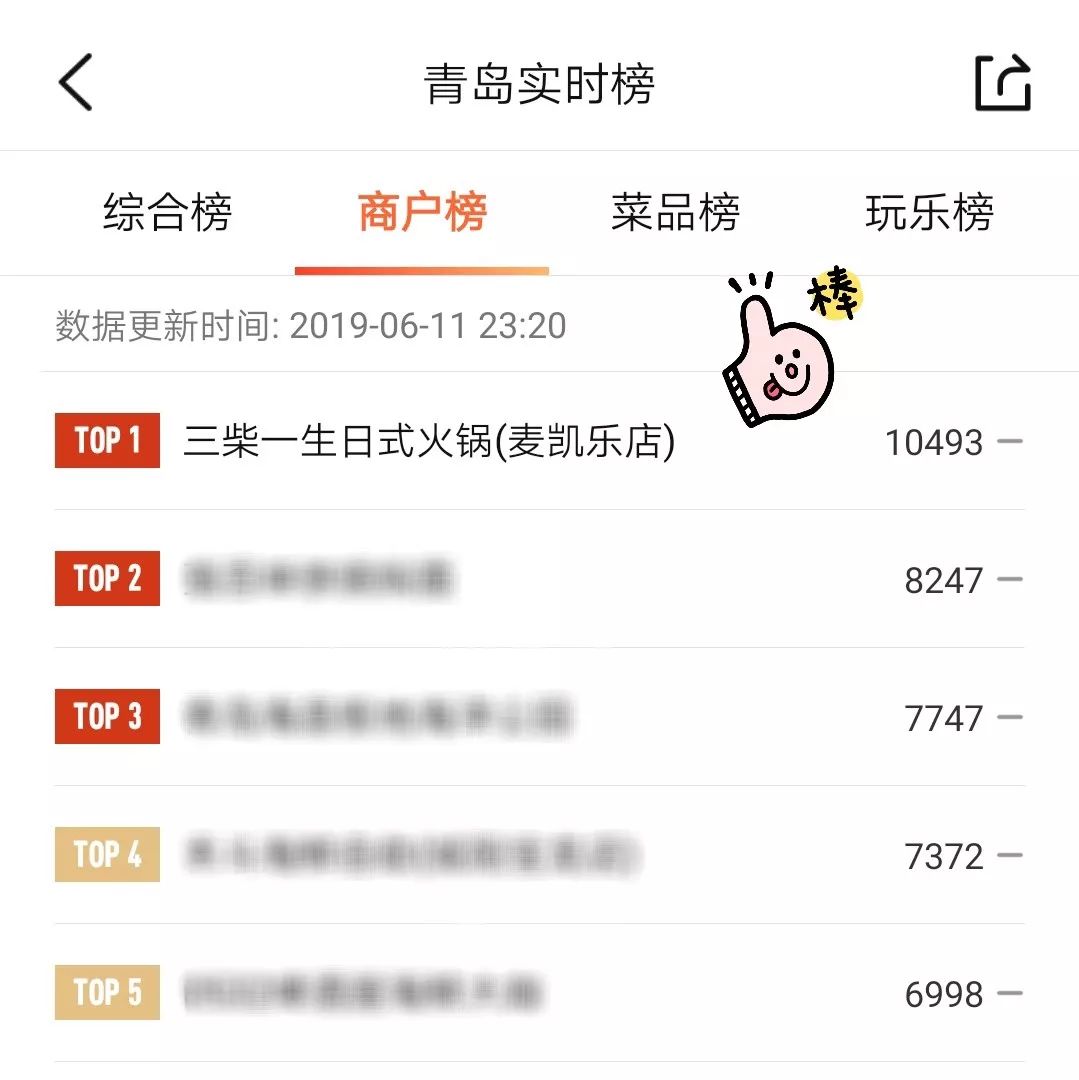Open TOP 1 三柴一生日式火锅(麦凯乐店)
This screenshot has height=1080, width=1079.
430,441
